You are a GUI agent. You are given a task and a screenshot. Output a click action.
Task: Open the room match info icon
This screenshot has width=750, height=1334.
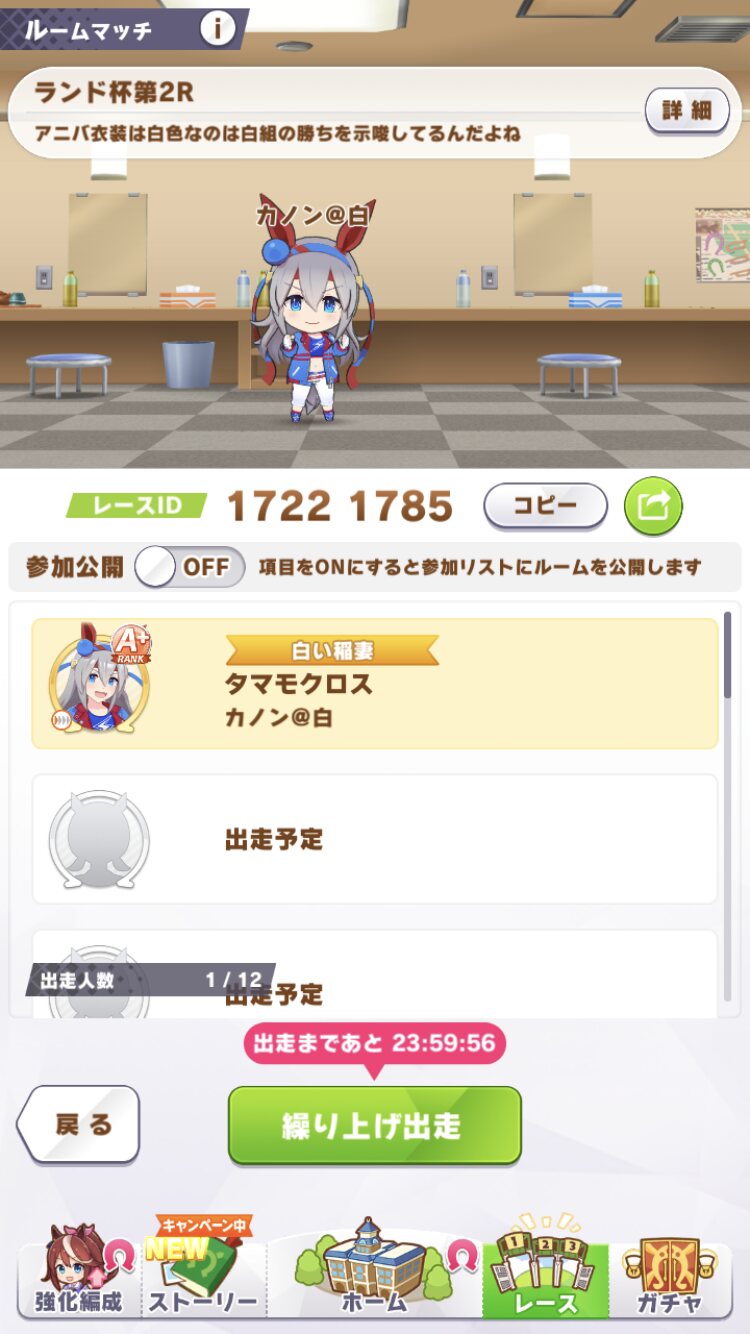pos(216,28)
